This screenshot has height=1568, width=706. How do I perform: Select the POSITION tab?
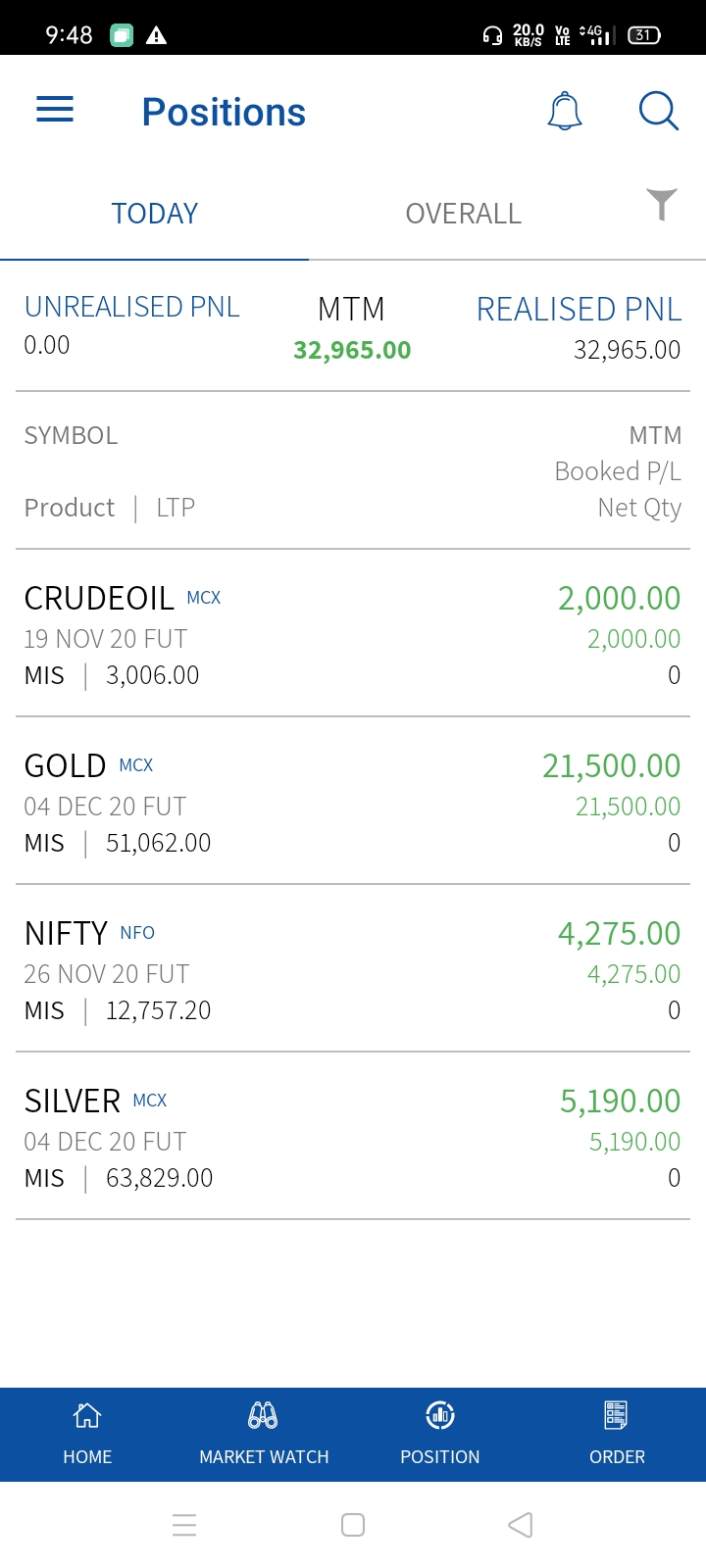click(440, 1433)
